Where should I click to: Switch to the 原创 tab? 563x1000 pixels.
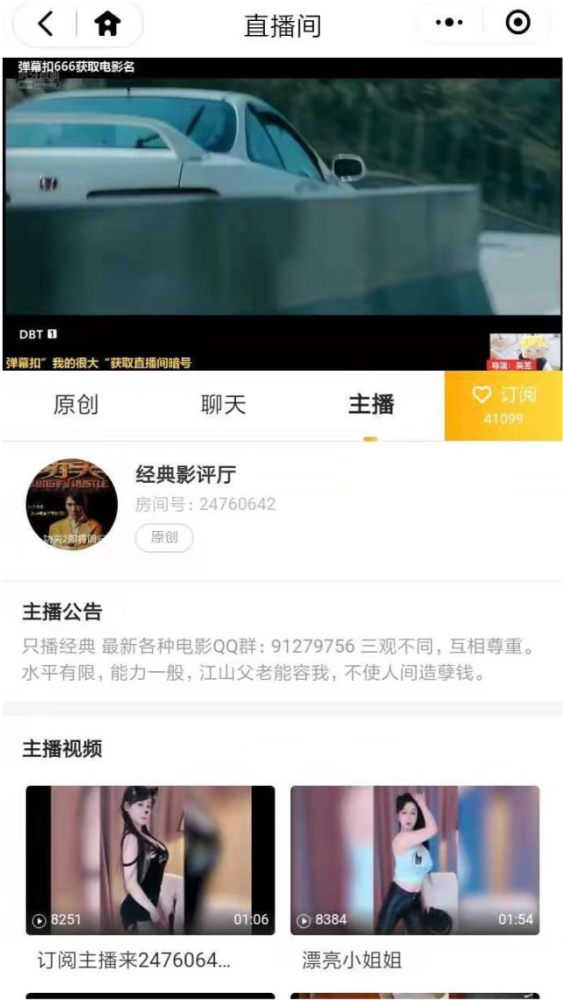76,404
